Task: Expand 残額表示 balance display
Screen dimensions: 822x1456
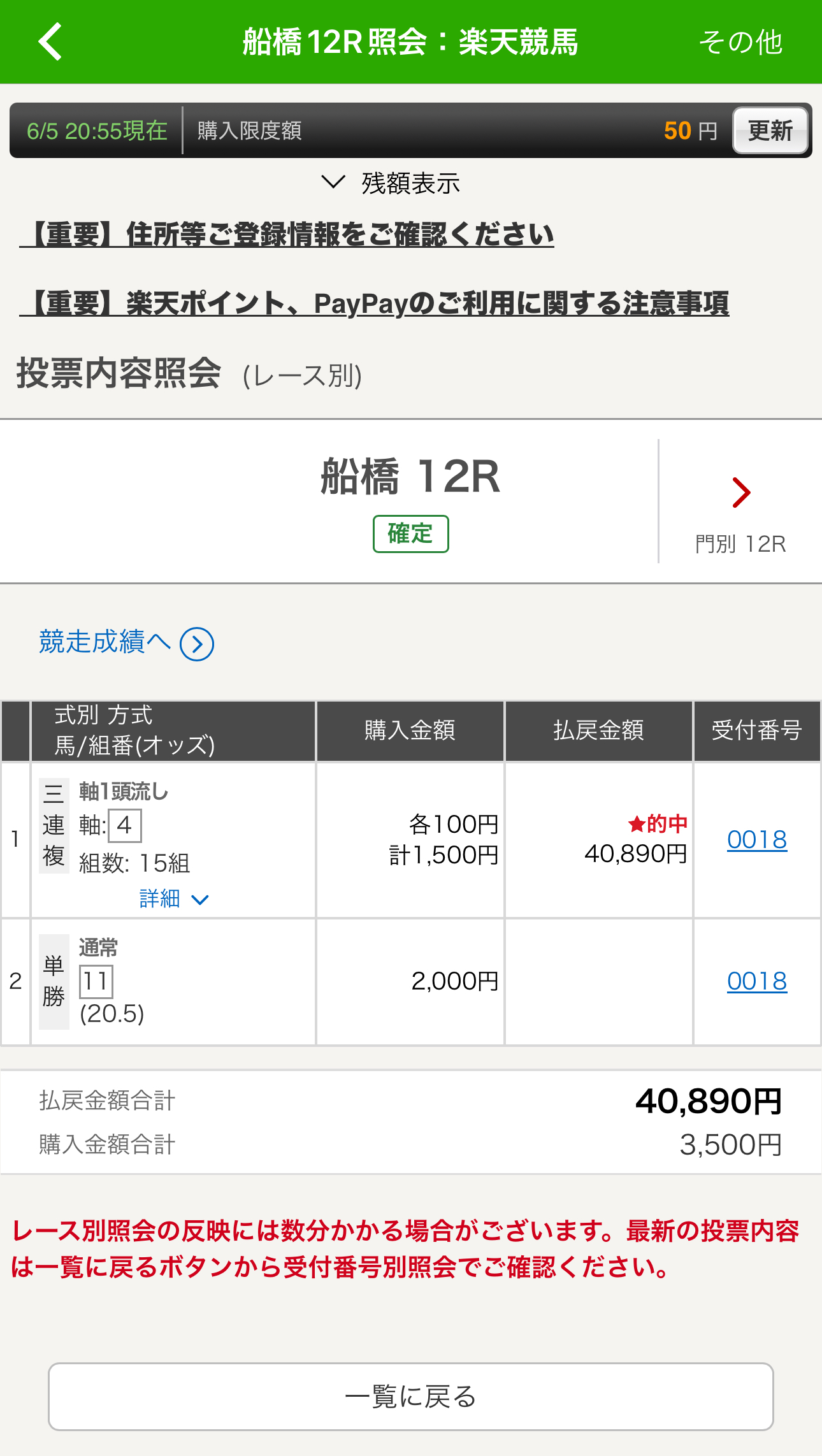Action: pyautogui.click(x=391, y=184)
